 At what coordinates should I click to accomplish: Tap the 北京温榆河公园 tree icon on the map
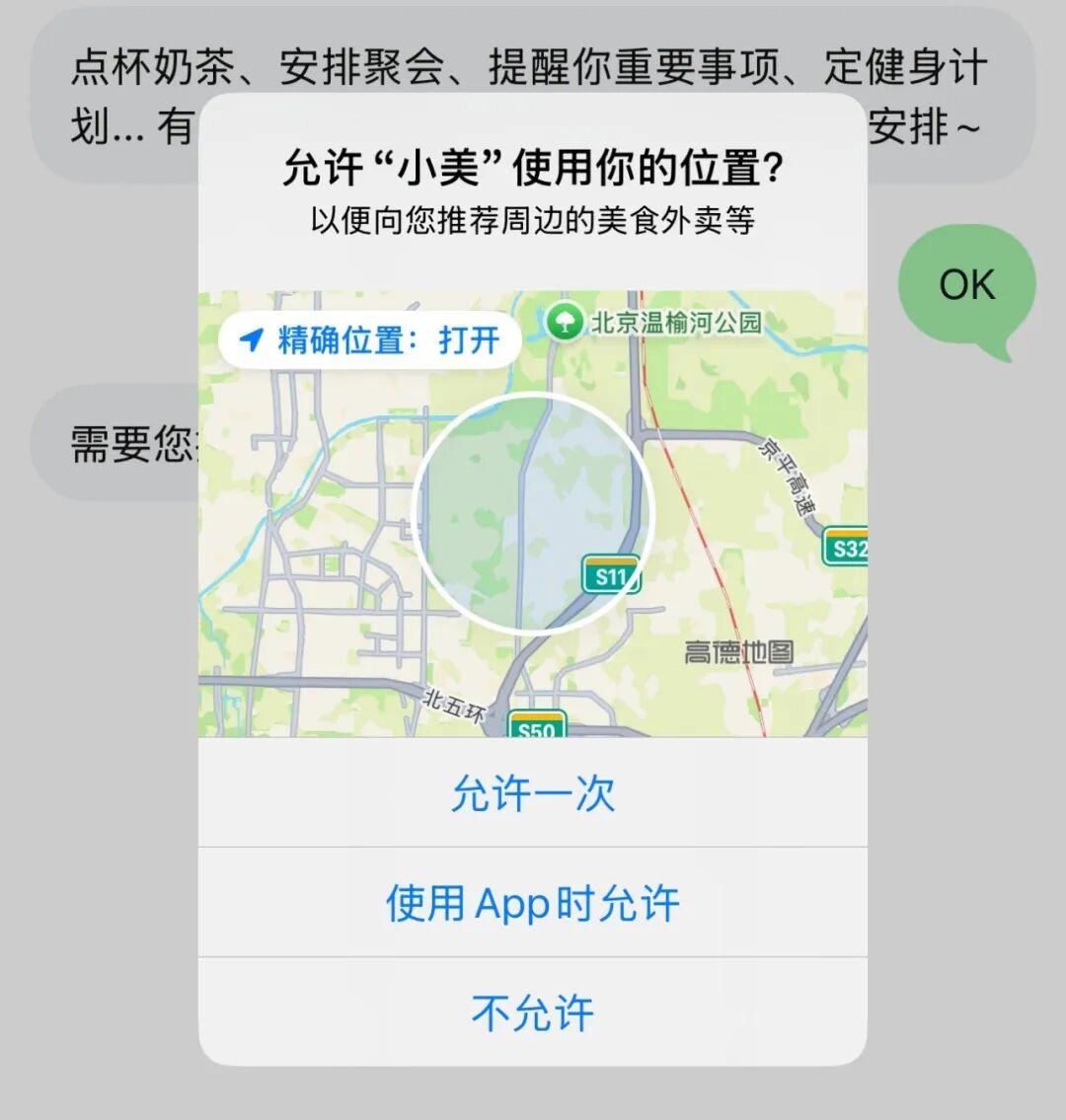tap(568, 320)
